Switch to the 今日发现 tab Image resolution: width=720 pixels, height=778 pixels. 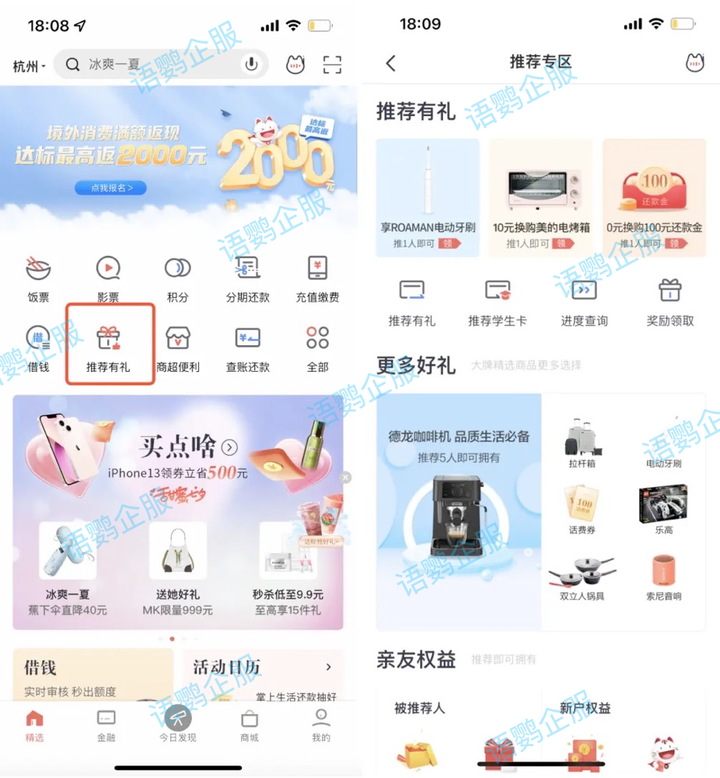pos(178,725)
